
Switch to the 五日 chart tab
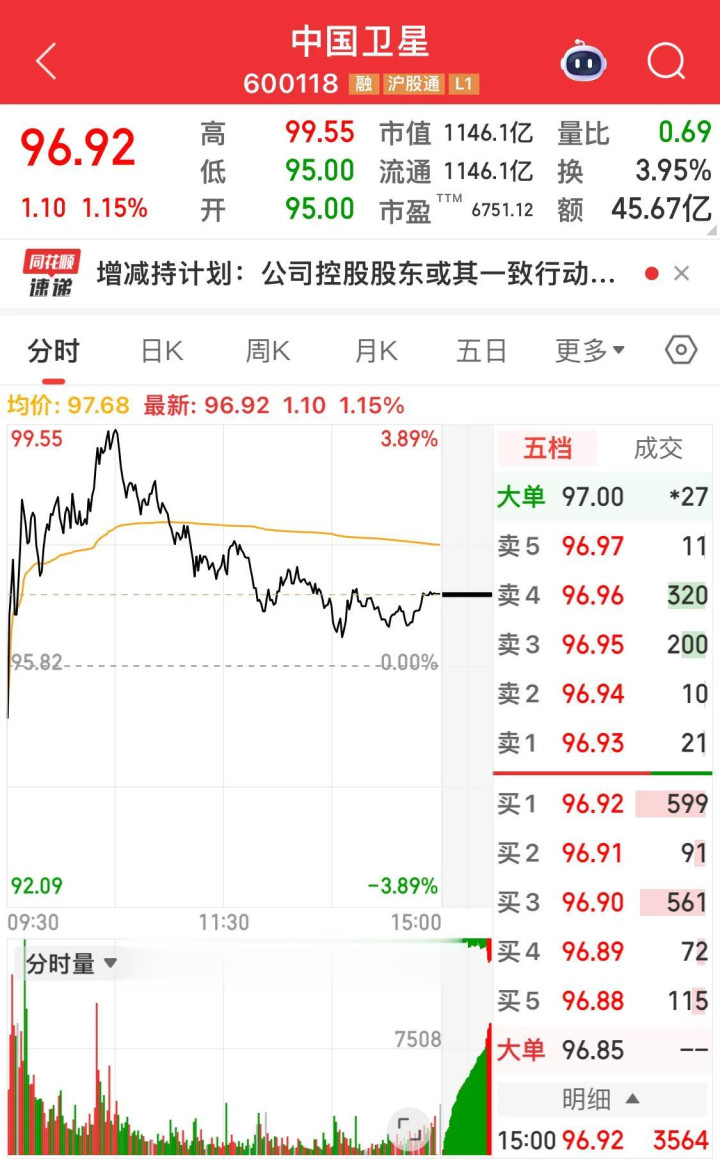point(481,350)
